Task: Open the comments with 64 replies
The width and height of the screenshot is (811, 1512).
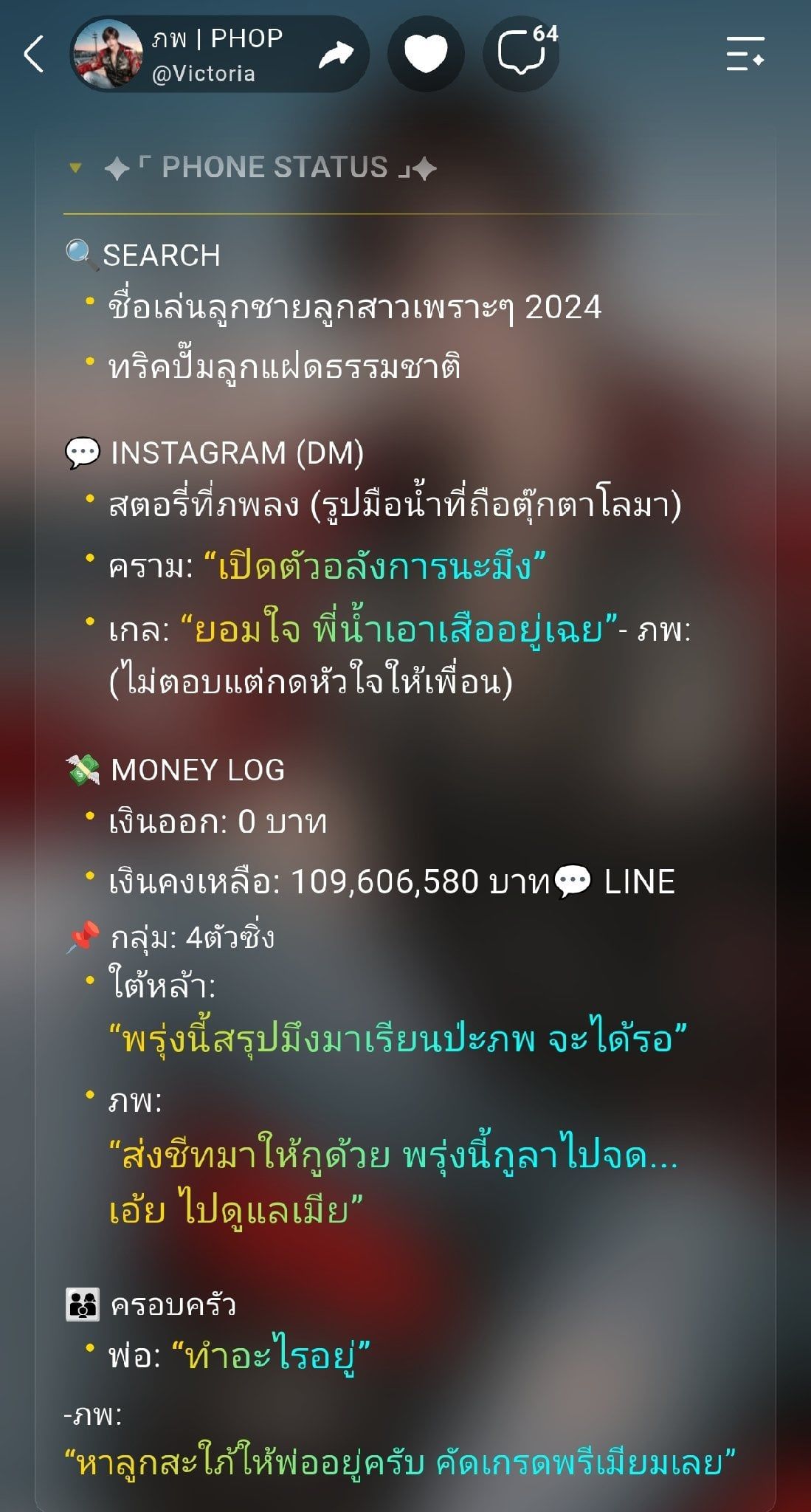Action: coord(521,54)
